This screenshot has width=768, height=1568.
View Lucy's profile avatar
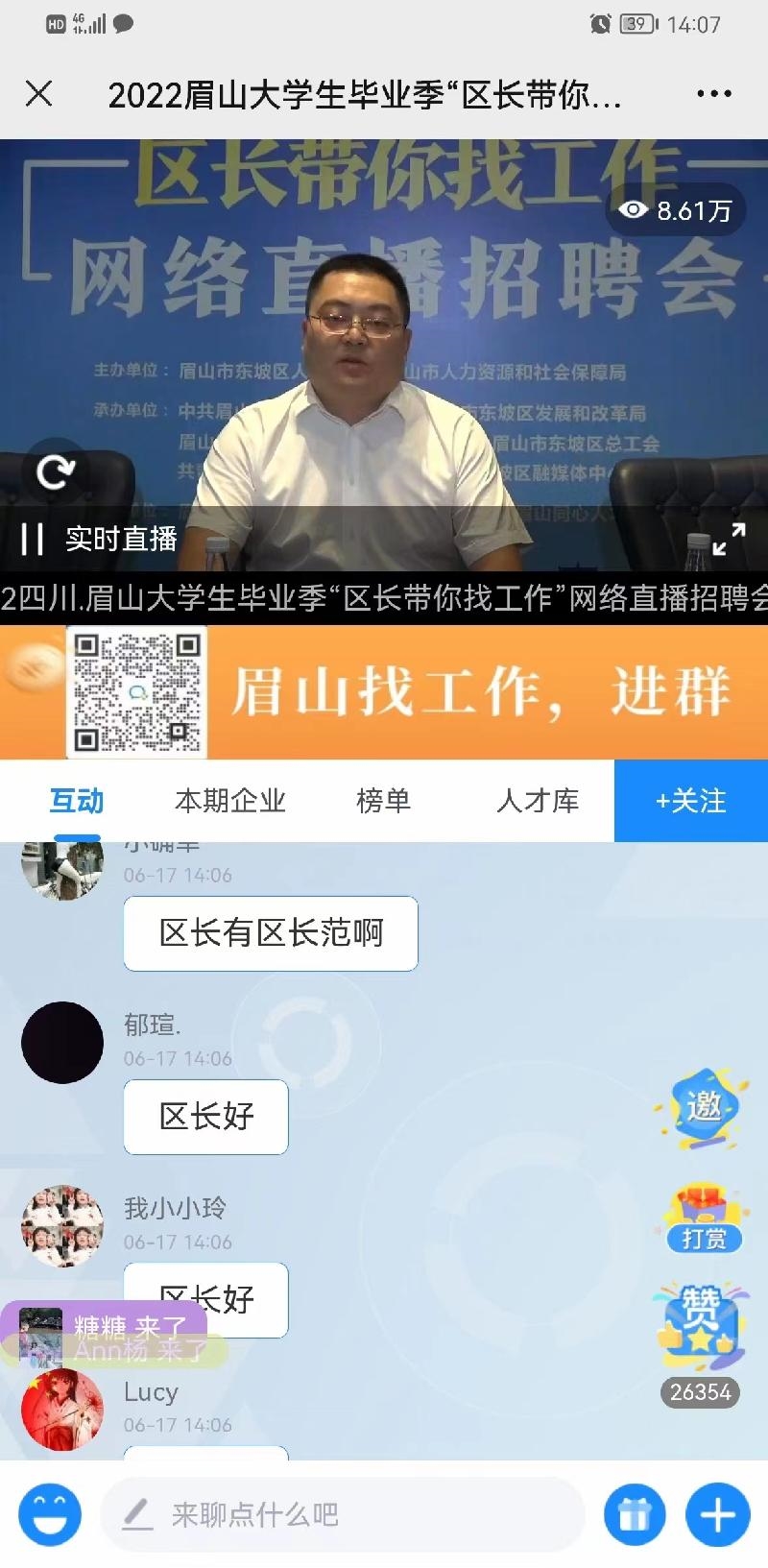click(62, 1410)
